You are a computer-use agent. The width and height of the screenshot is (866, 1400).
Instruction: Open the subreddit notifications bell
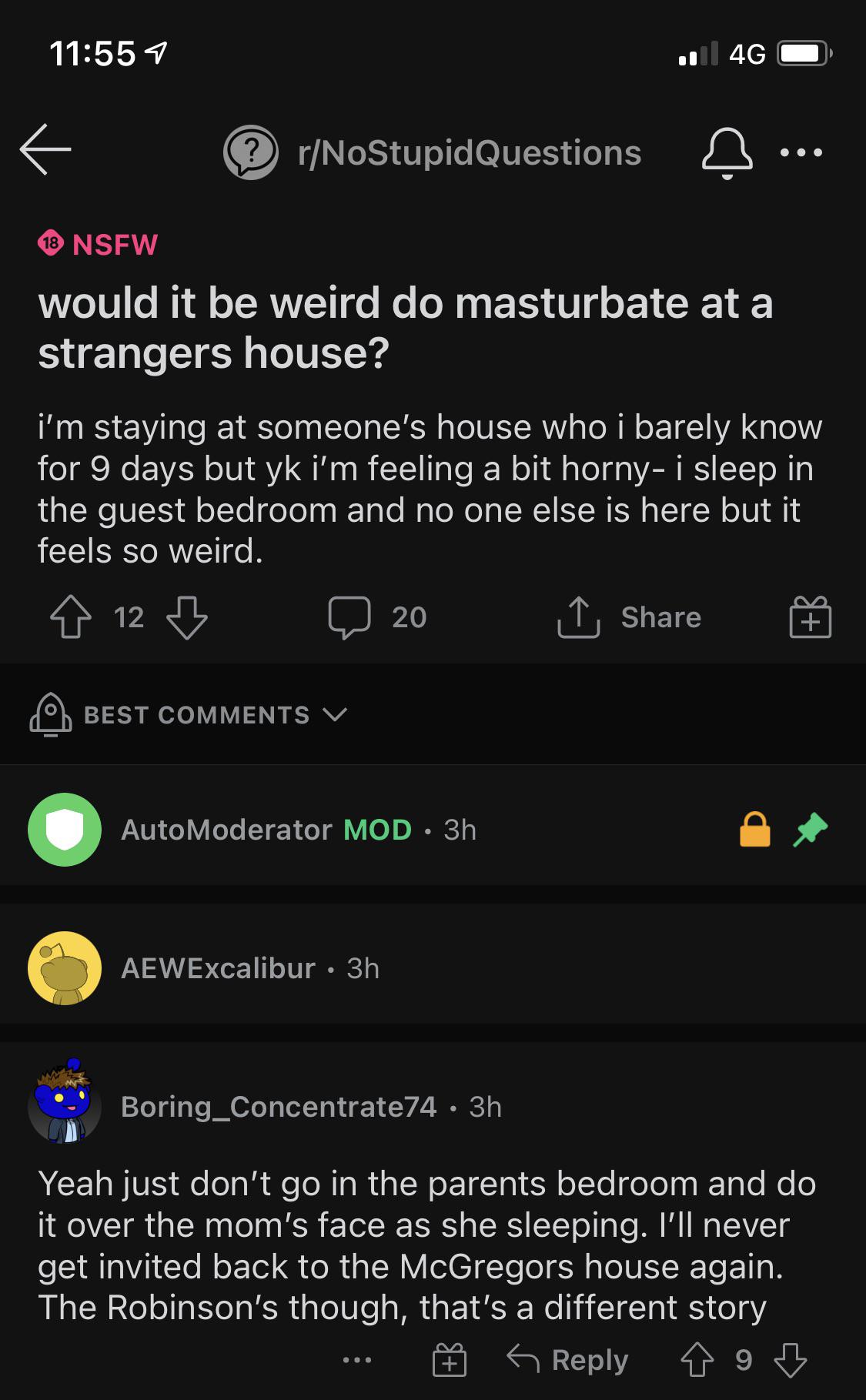[x=727, y=152]
